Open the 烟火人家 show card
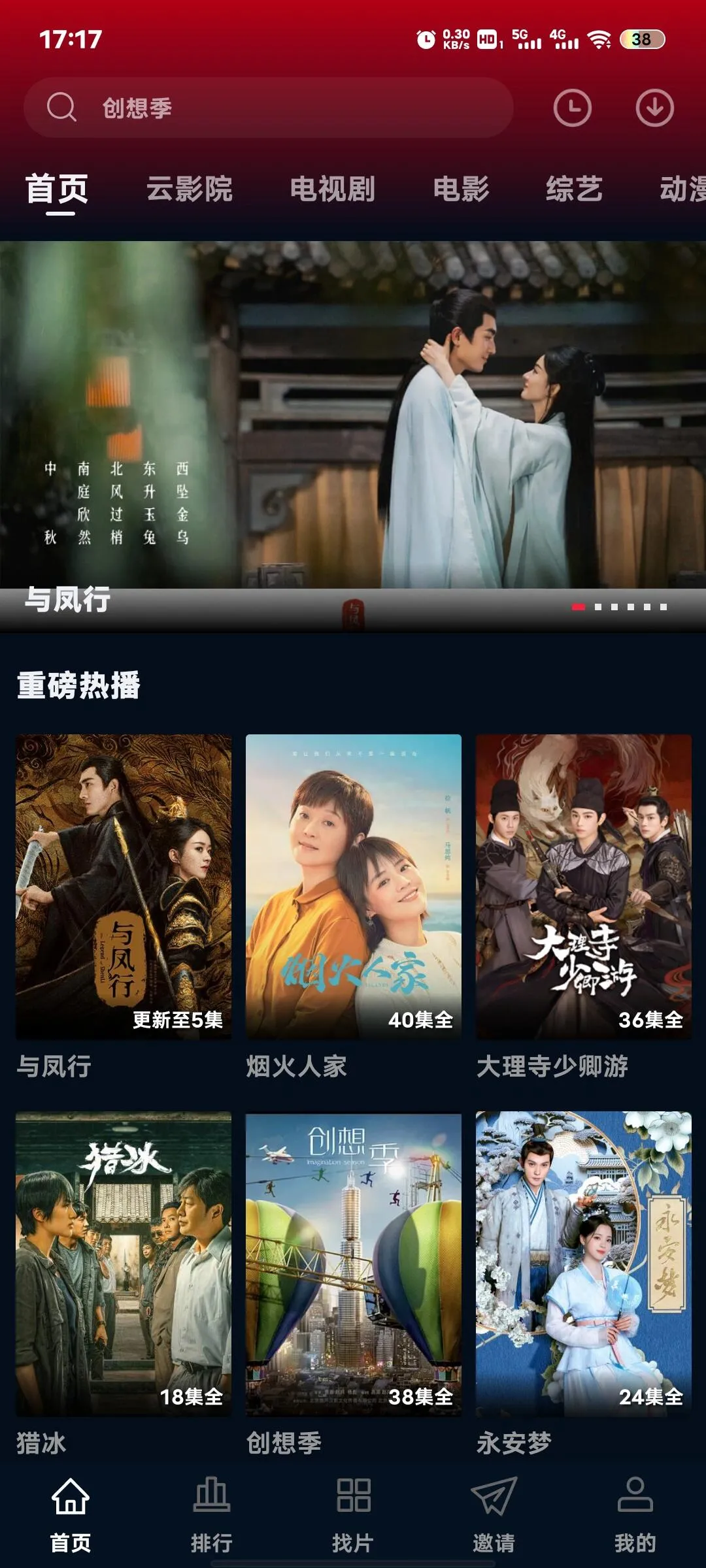The image size is (706, 1568). (354, 887)
